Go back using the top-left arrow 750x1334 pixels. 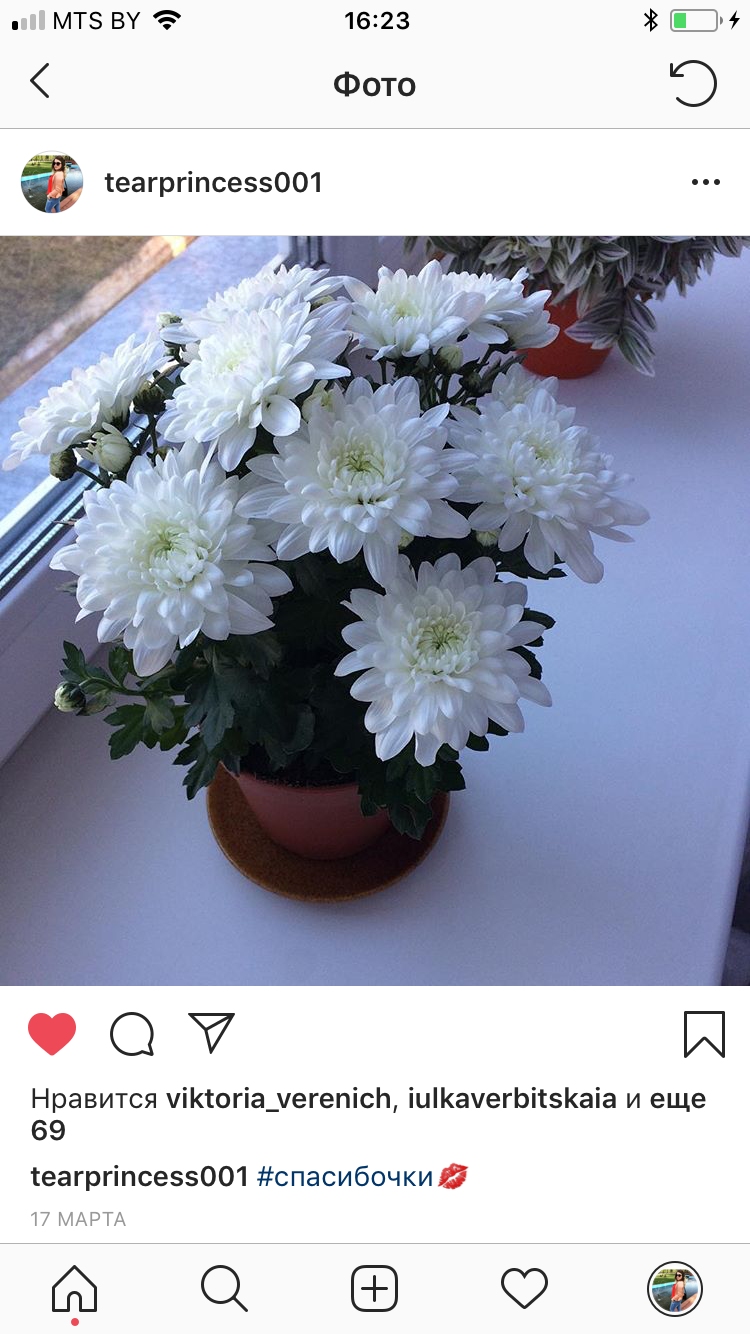pyautogui.click(x=40, y=82)
